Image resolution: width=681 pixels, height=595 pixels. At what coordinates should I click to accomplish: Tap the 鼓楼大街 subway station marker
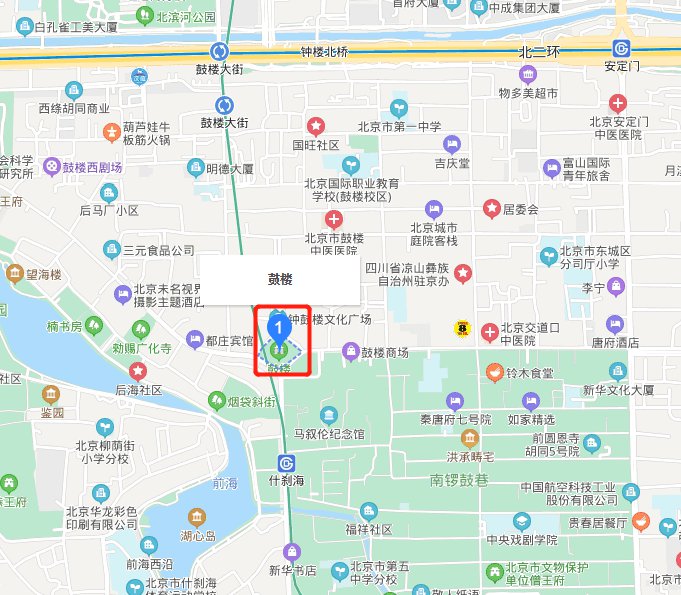(225, 105)
